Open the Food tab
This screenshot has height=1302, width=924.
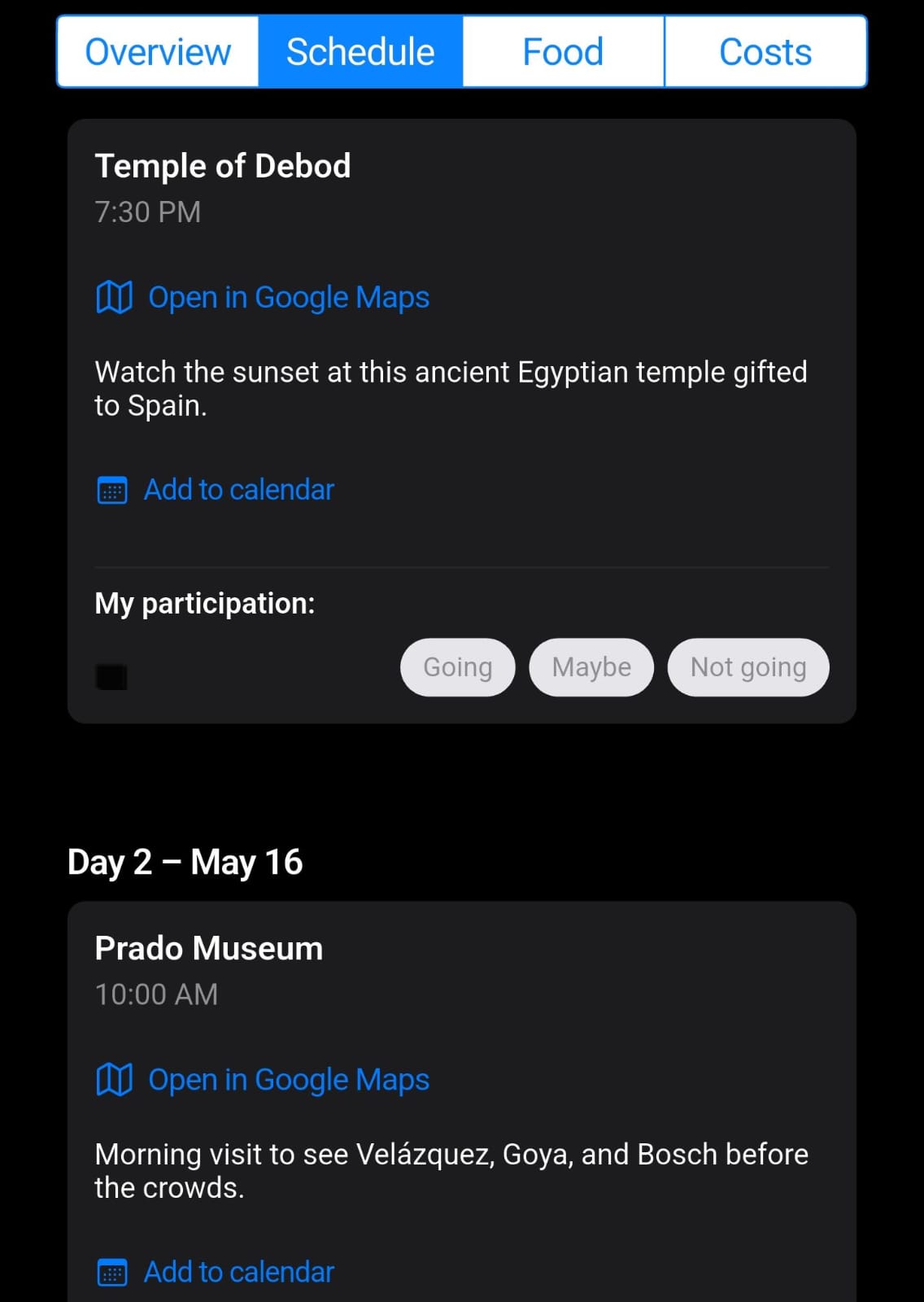coord(563,50)
